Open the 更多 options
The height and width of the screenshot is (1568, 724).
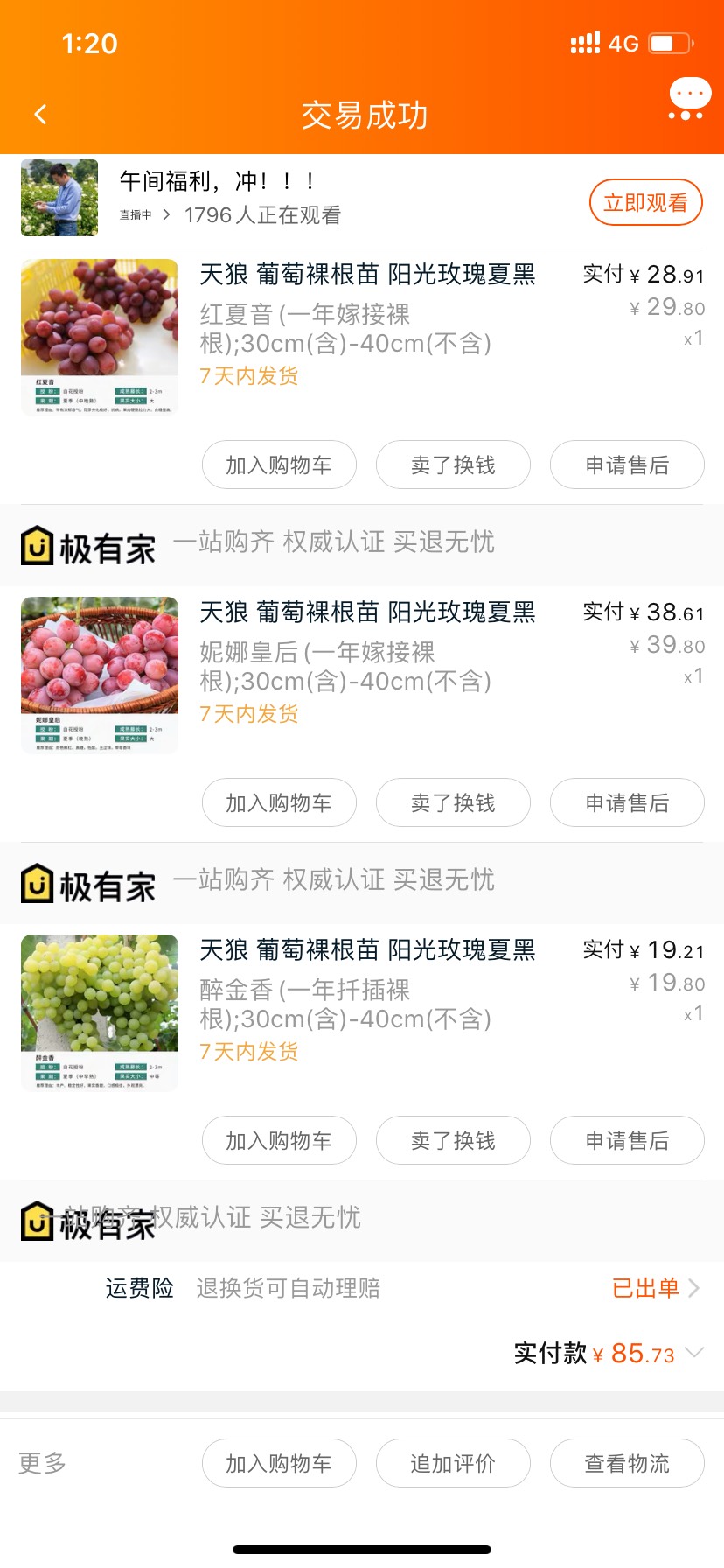pyautogui.click(x=42, y=1463)
